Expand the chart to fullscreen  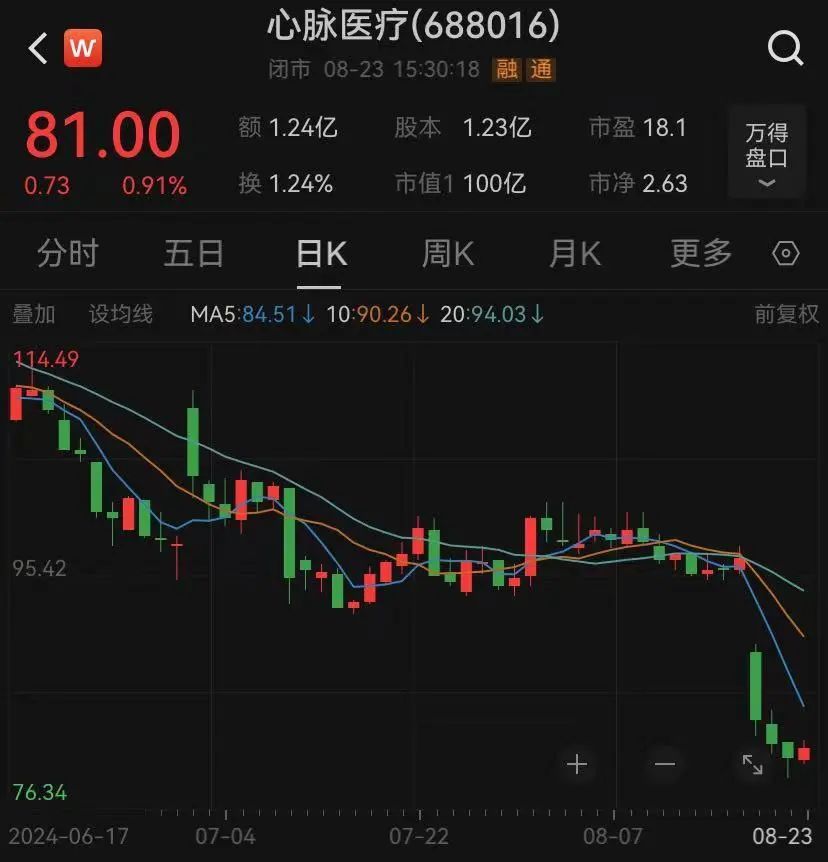tap(752, 765)
